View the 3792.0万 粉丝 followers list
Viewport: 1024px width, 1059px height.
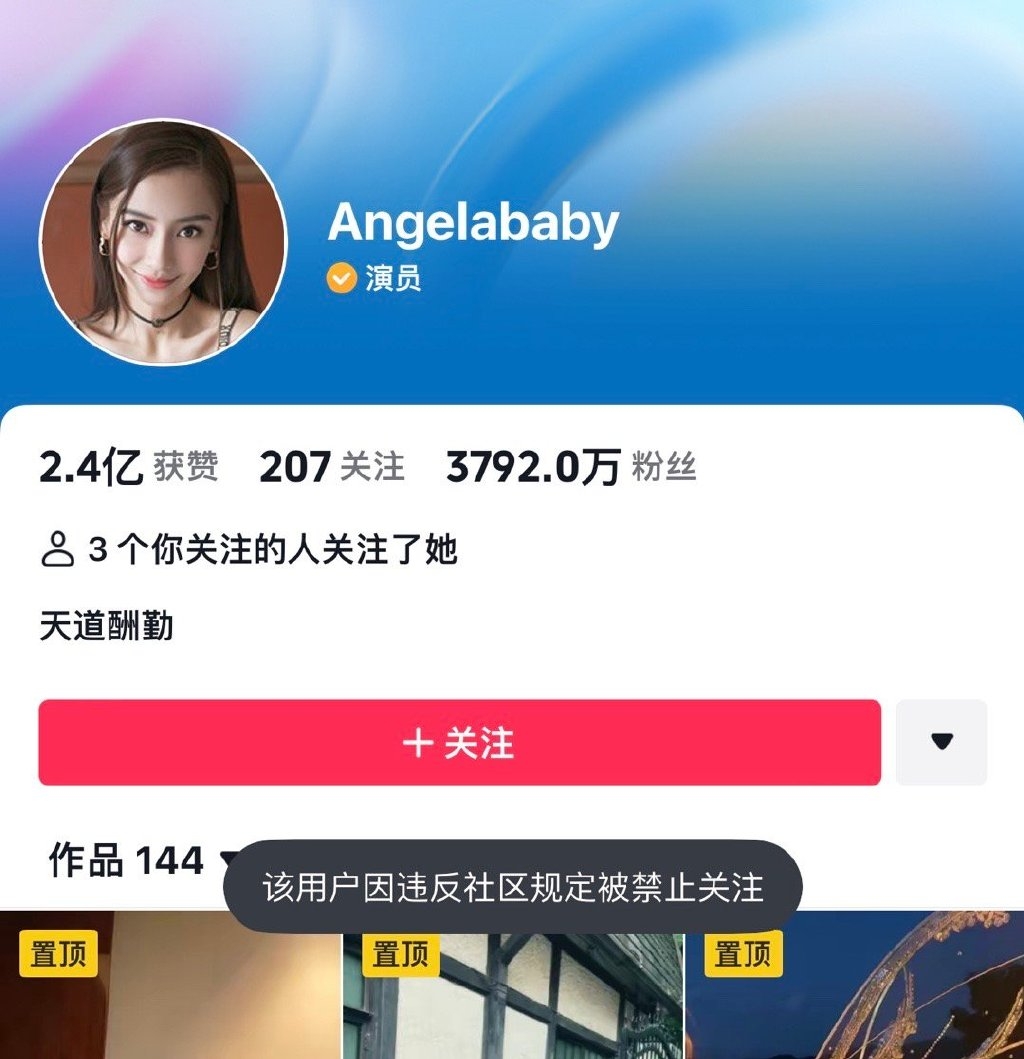point(570,467)
